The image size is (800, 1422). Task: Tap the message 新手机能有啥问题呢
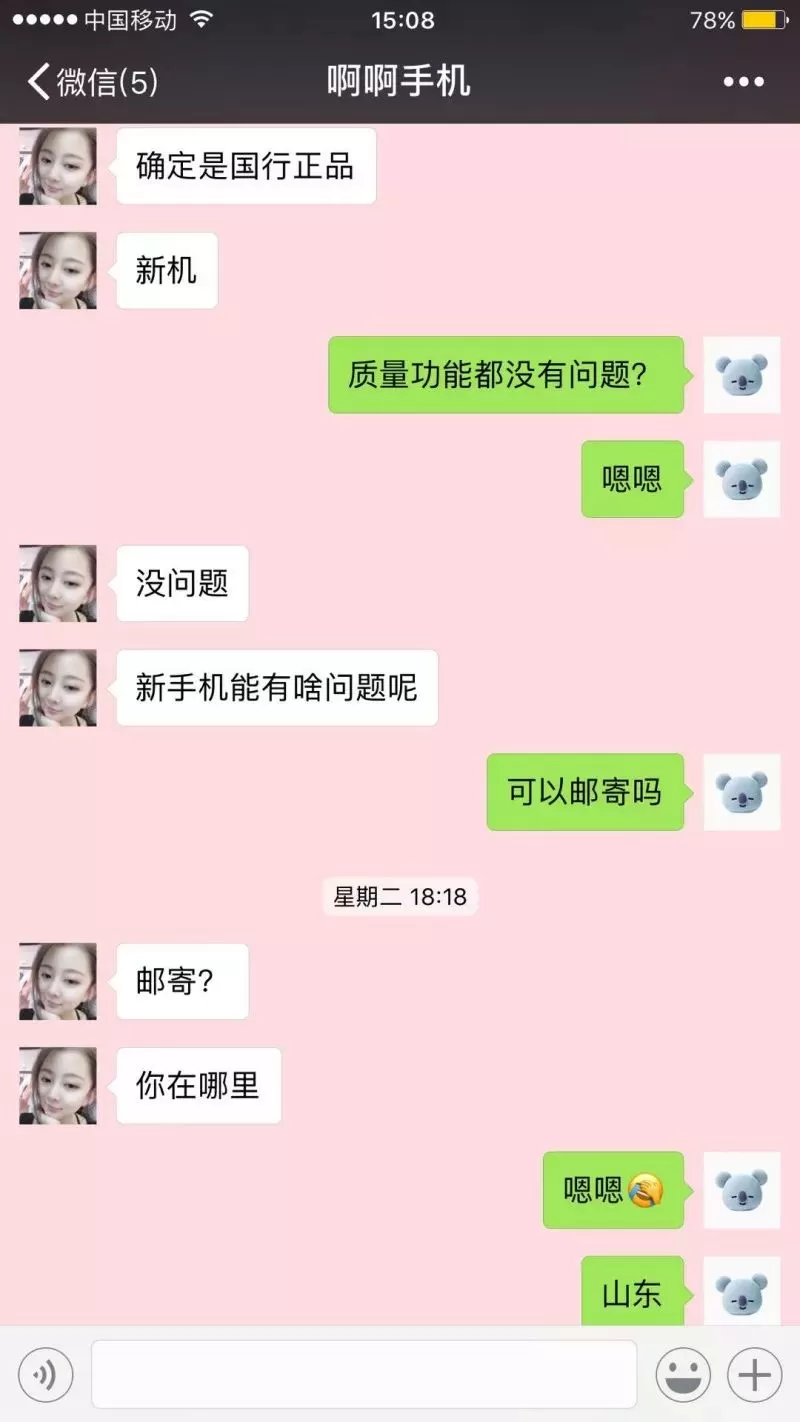click(x=277, y=687)
